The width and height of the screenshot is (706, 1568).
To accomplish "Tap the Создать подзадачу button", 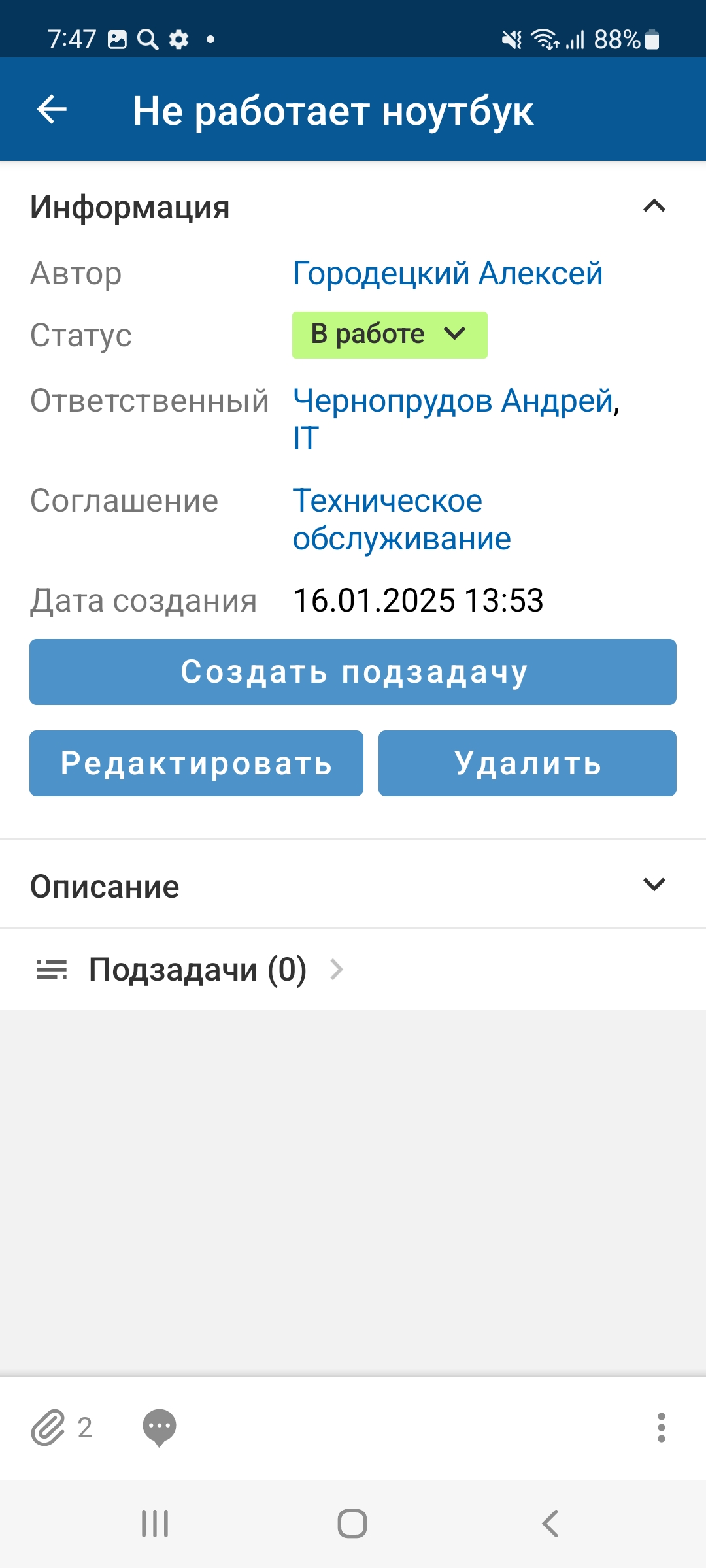I will point(353,672).
